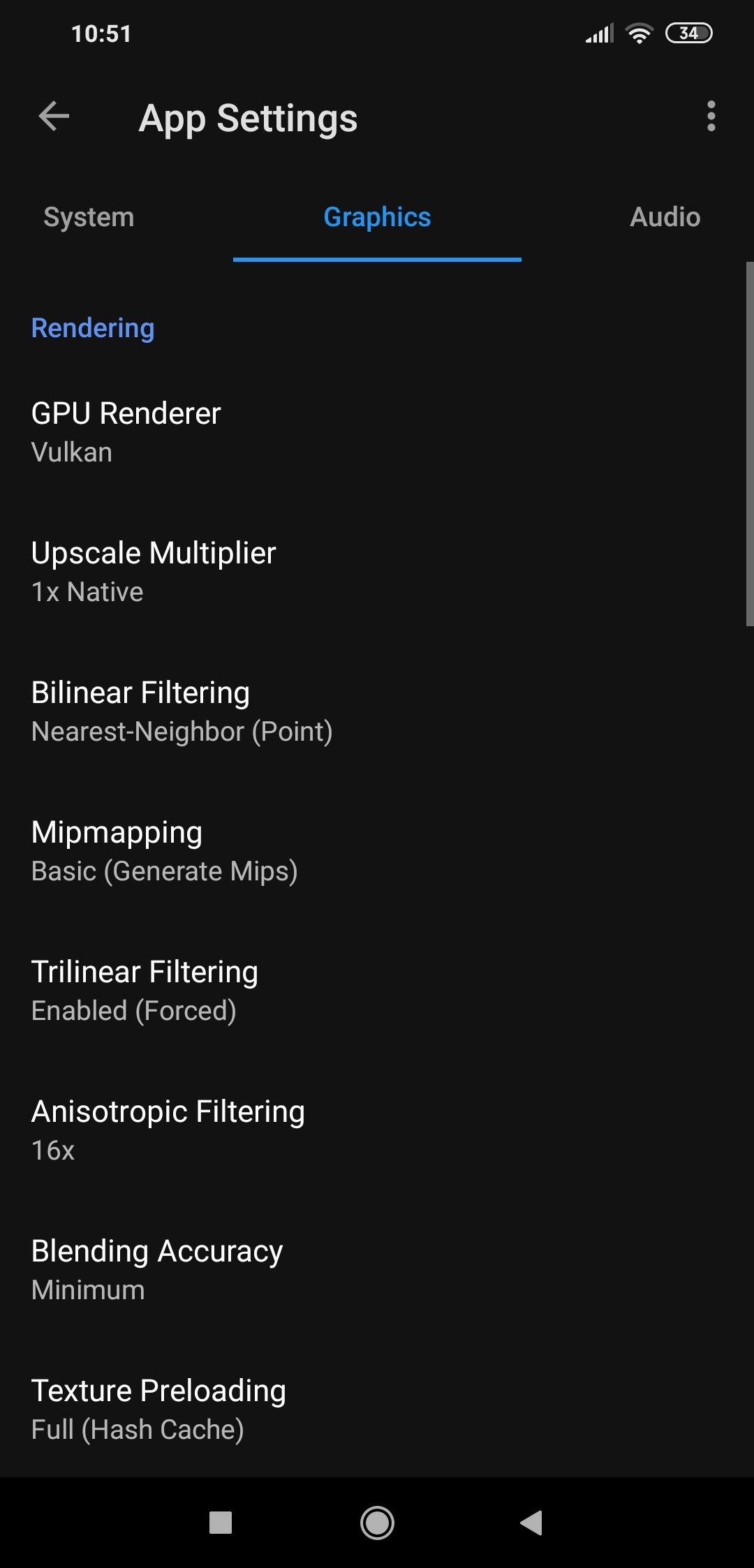Open Mipmapping setting
Image resolution: width=754 pixels, height=1568 pixels.
pyautogui.click(x=377, y=850)
